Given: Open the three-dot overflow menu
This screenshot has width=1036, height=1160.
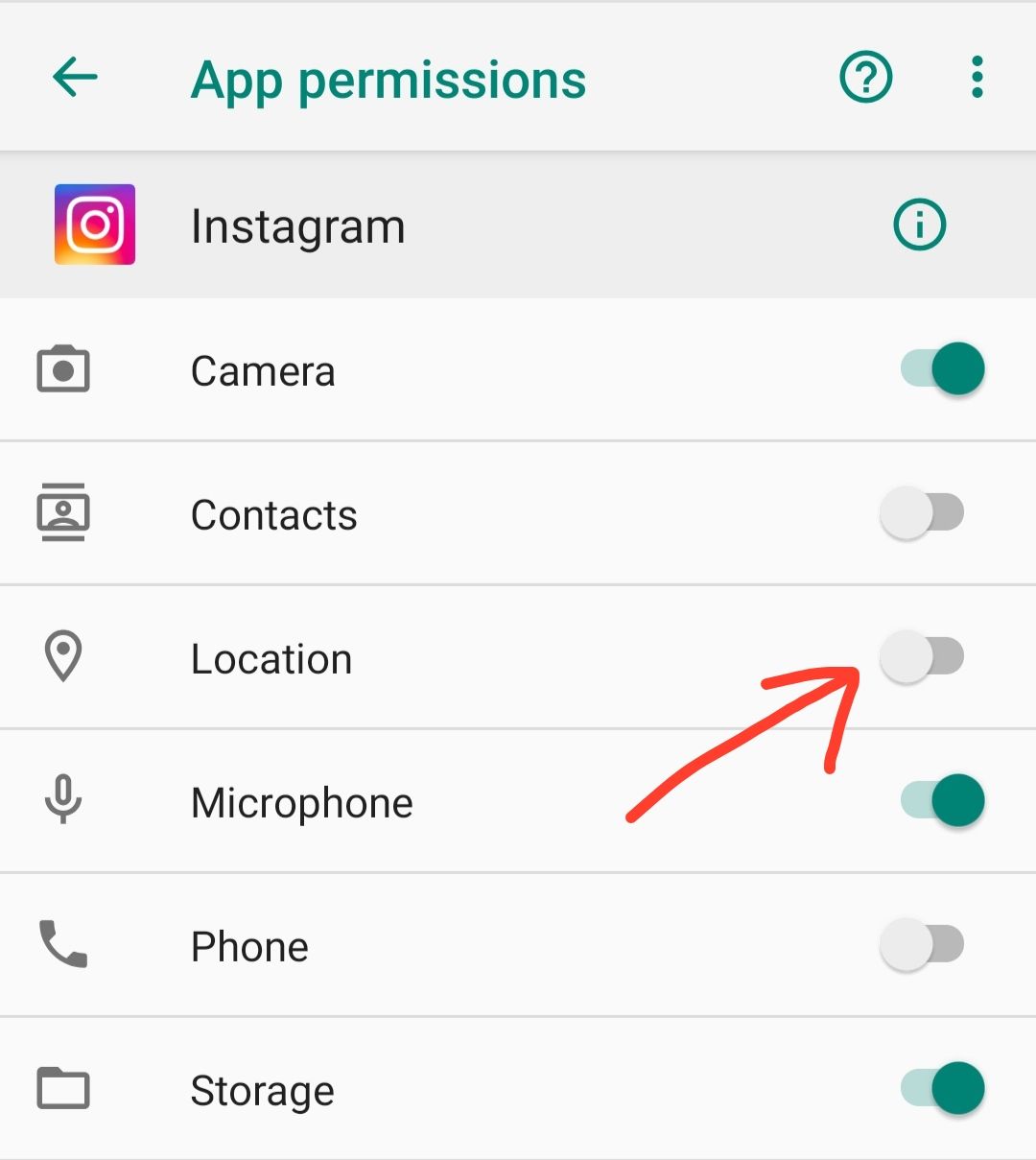Looking at the screenshot, I should [x=977, y=78].
